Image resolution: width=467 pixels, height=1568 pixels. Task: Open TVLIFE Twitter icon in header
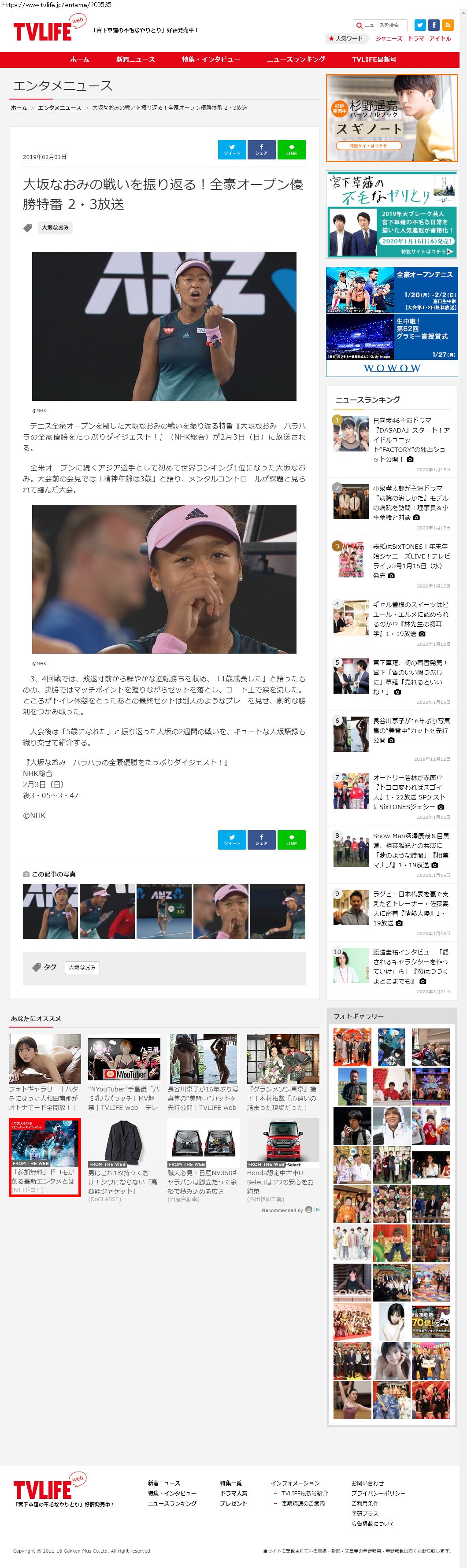(419, 25)
